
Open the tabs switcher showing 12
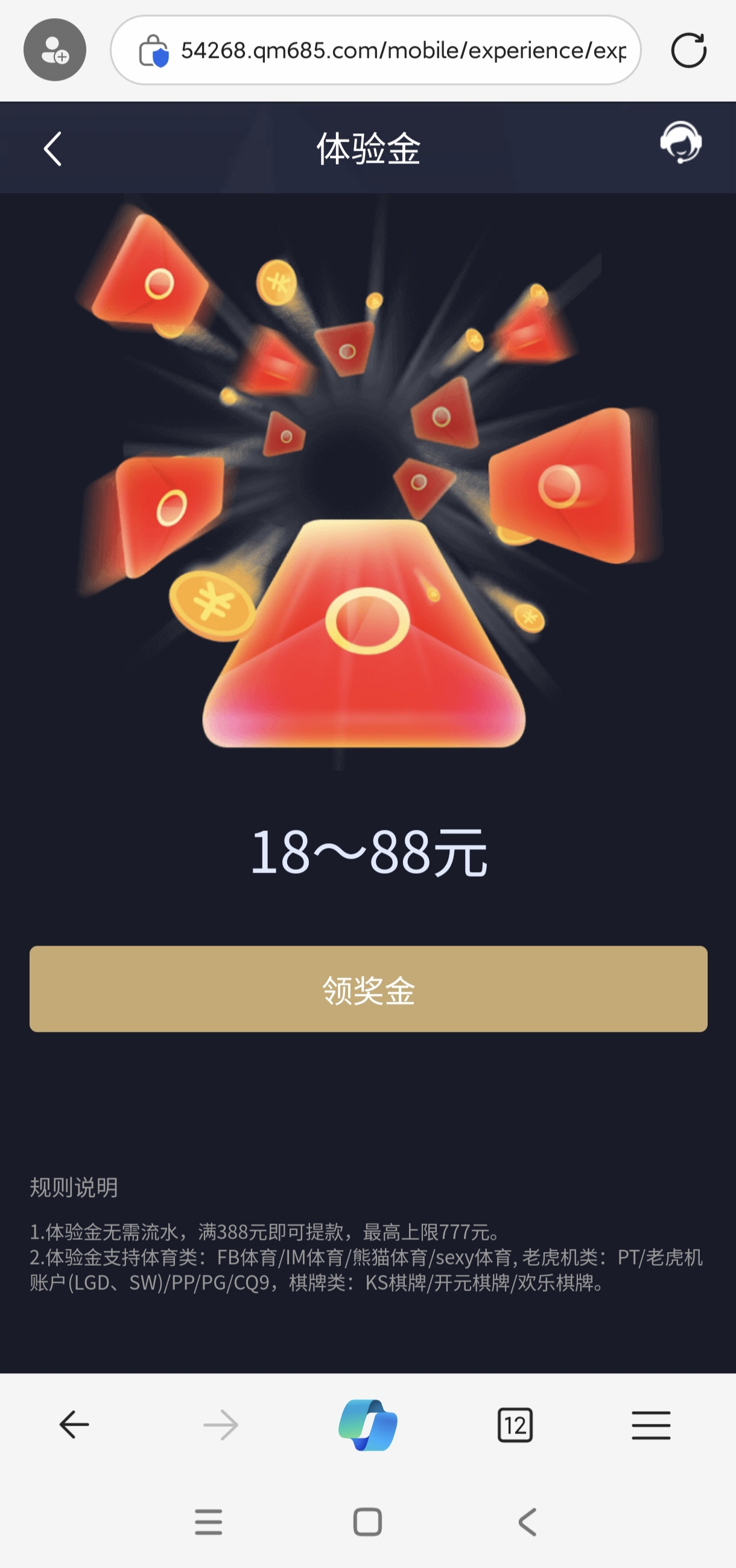[x=515, y=1425]
